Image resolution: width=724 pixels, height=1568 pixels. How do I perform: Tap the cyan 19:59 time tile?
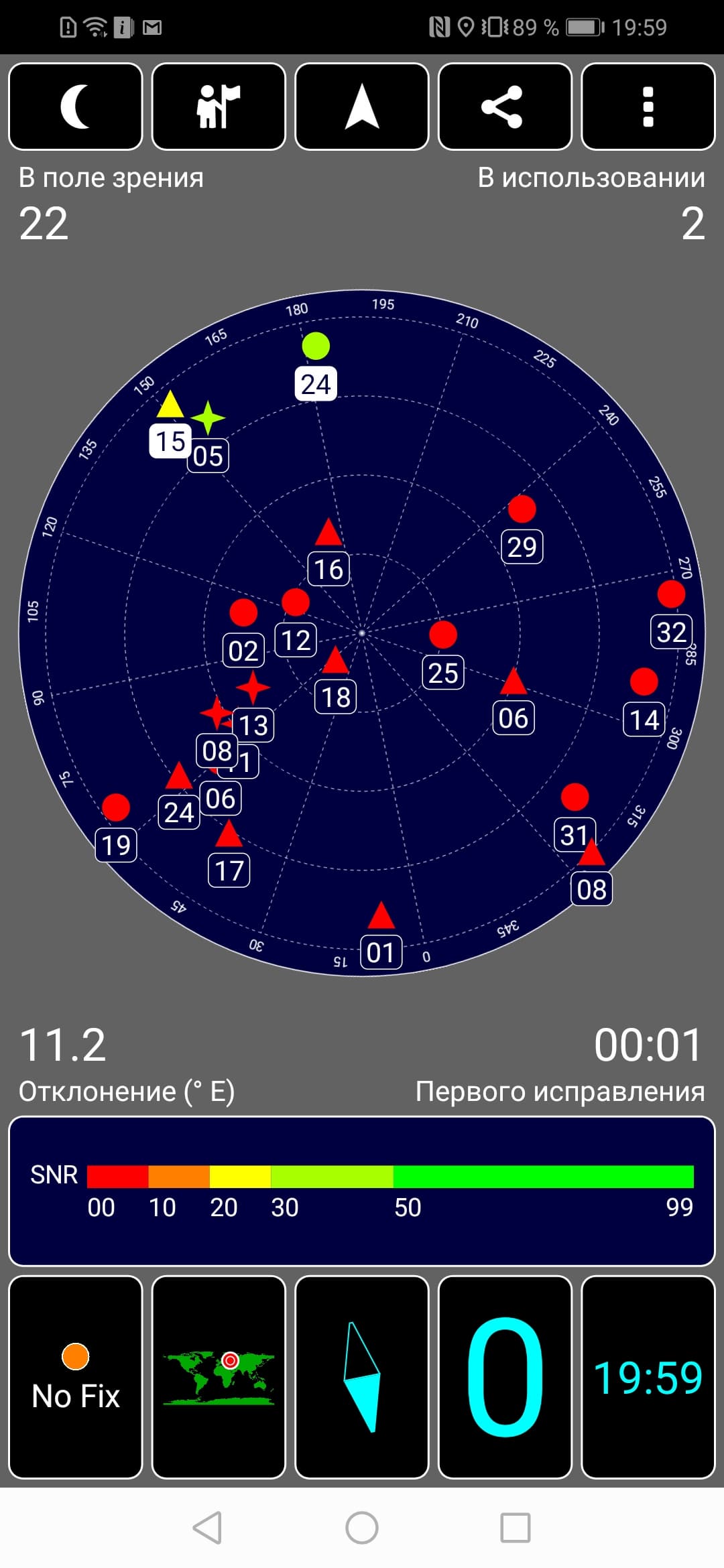pyautogui.click(x=648, y=1377)
